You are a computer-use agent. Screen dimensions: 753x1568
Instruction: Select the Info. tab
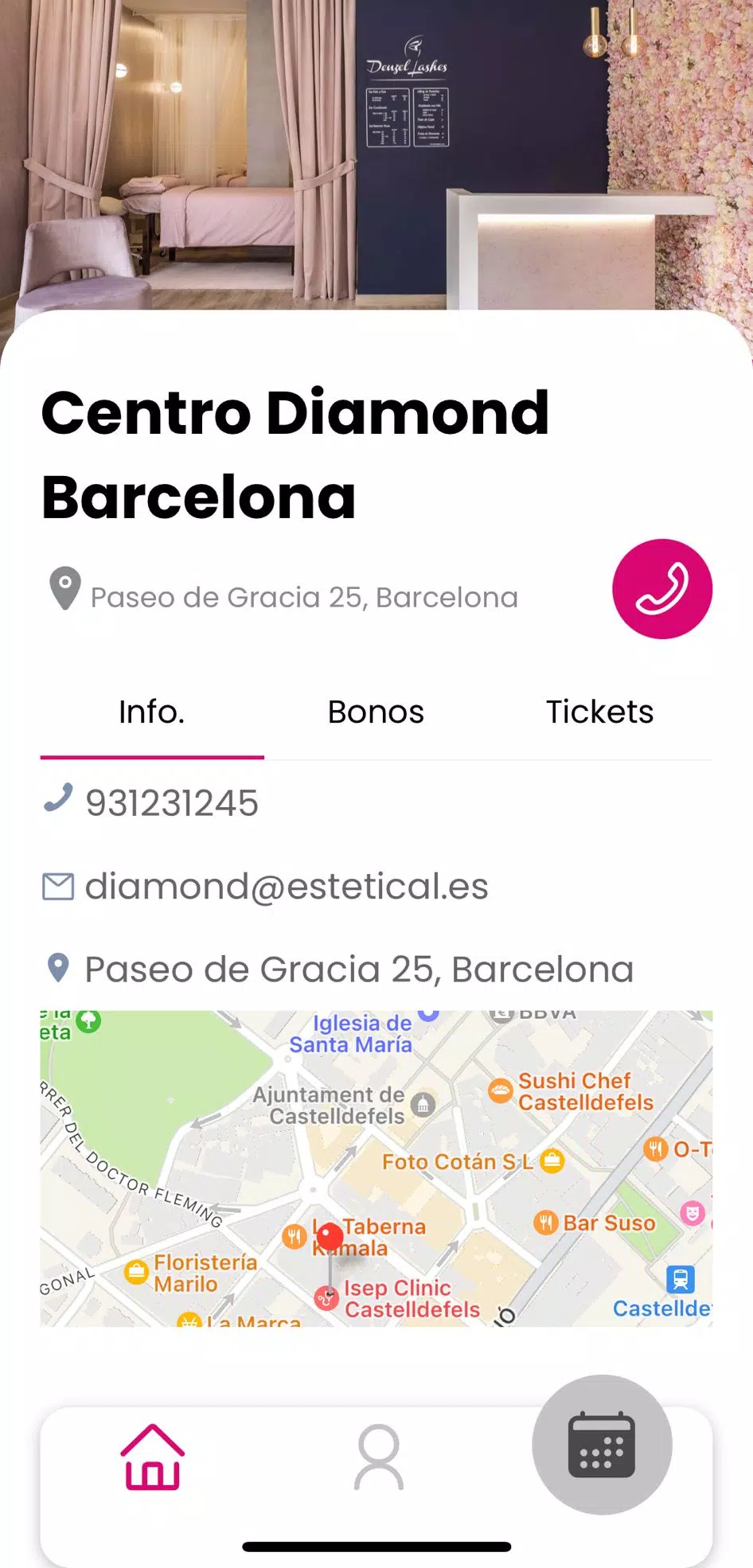coord(152,712)
